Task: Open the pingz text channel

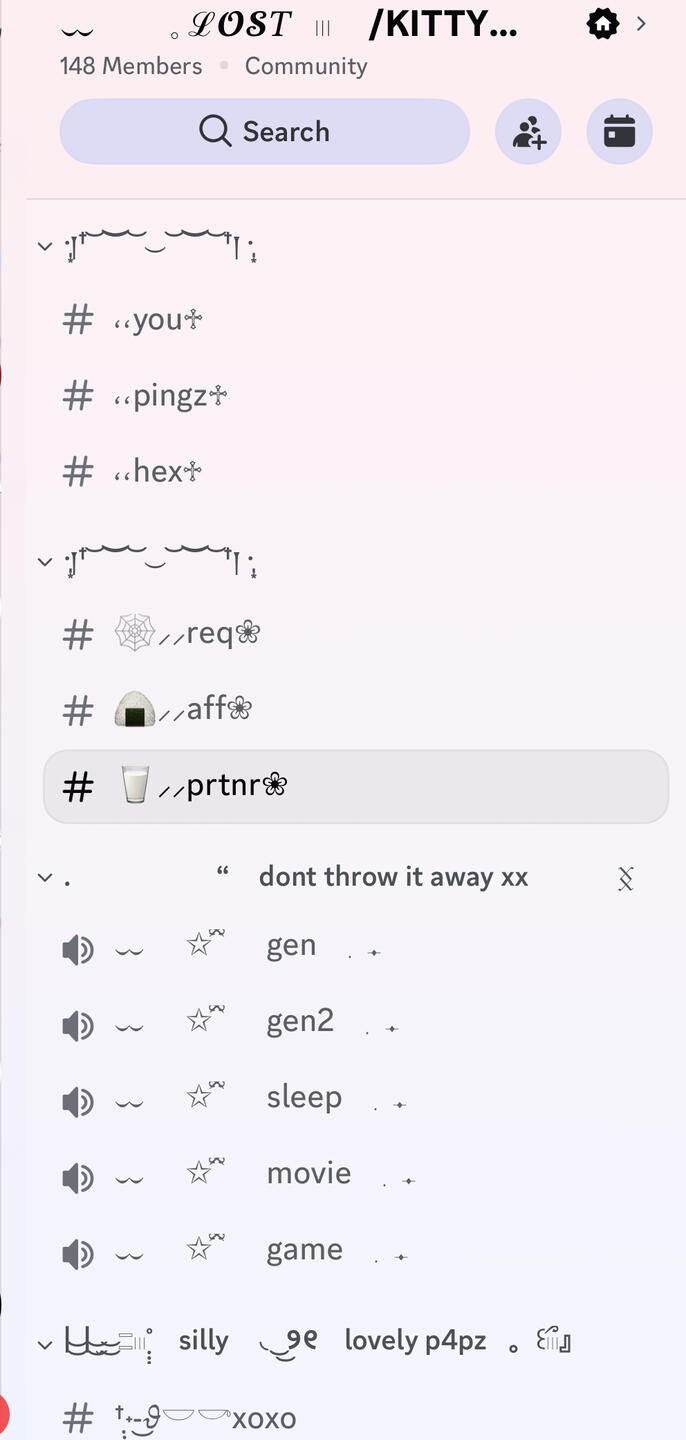Action: [170, 396]
